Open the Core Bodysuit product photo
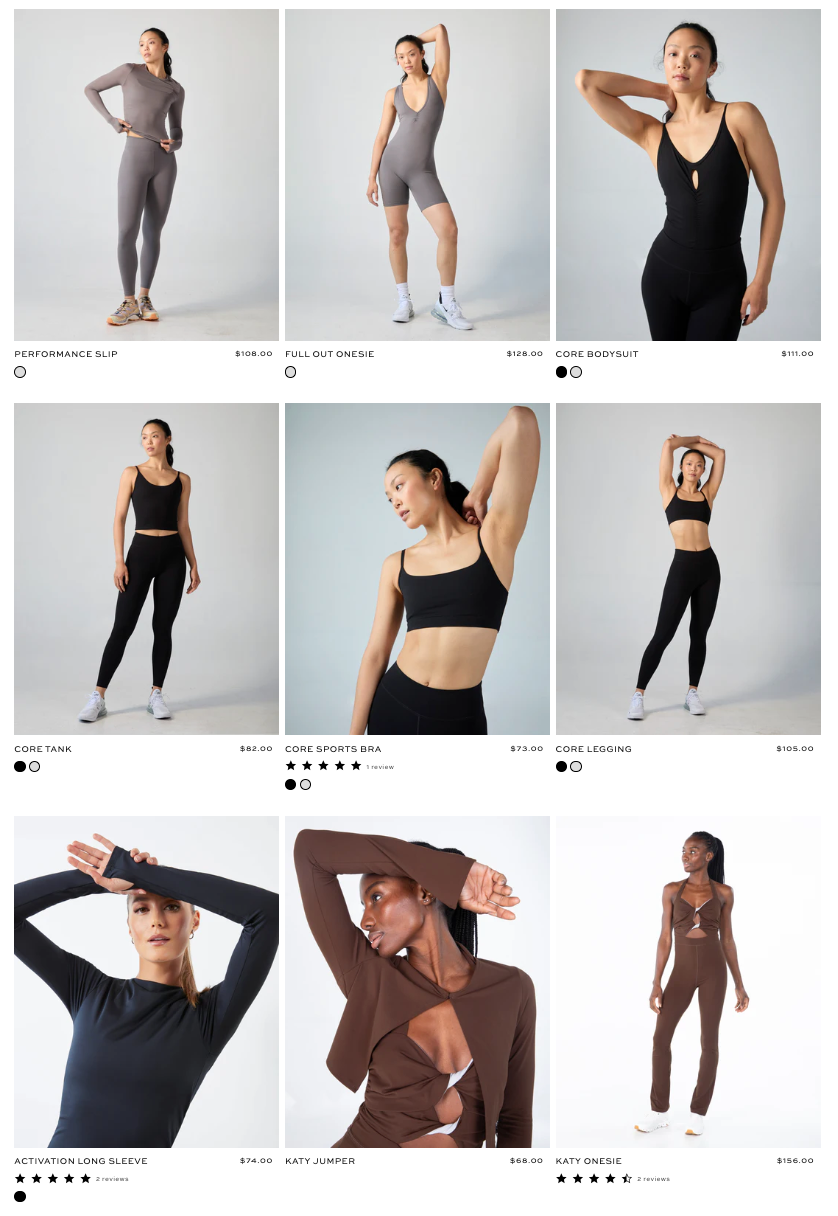 (688, 175)
